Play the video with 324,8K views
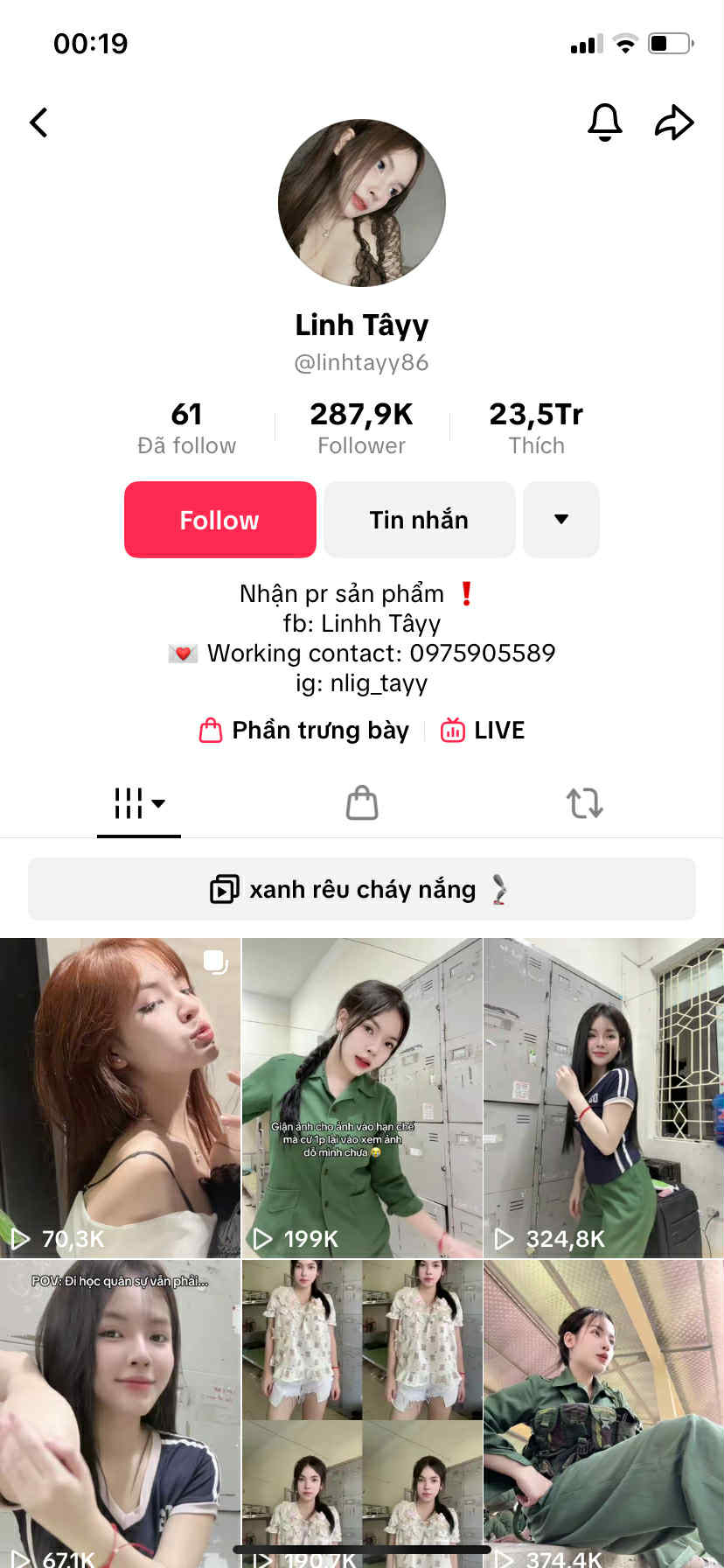This screenshot has height=1568, width=724. tap(604, 1097)
